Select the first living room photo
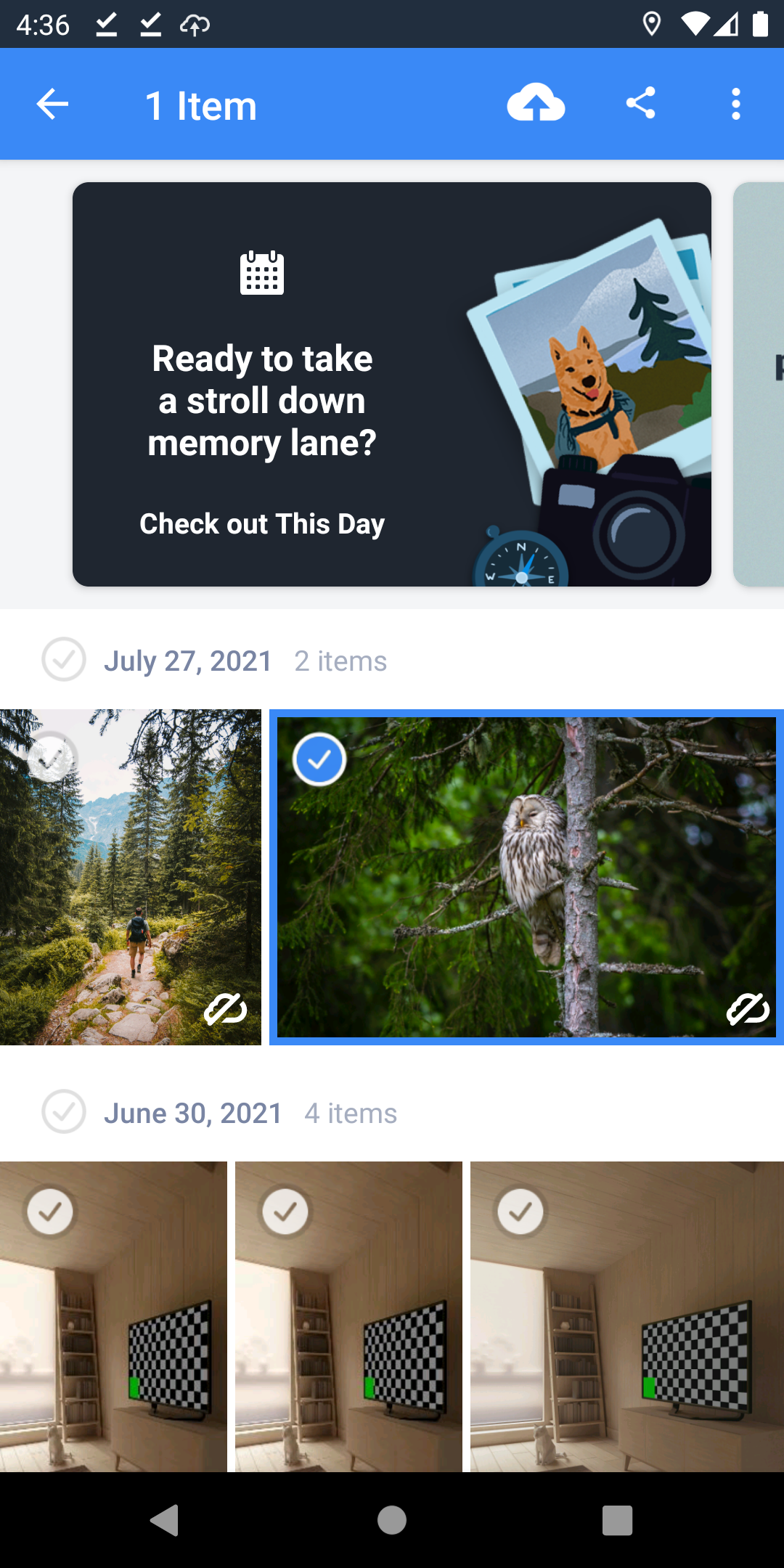The width and height of the screenshot is (784, 1568). [49, 1211]
